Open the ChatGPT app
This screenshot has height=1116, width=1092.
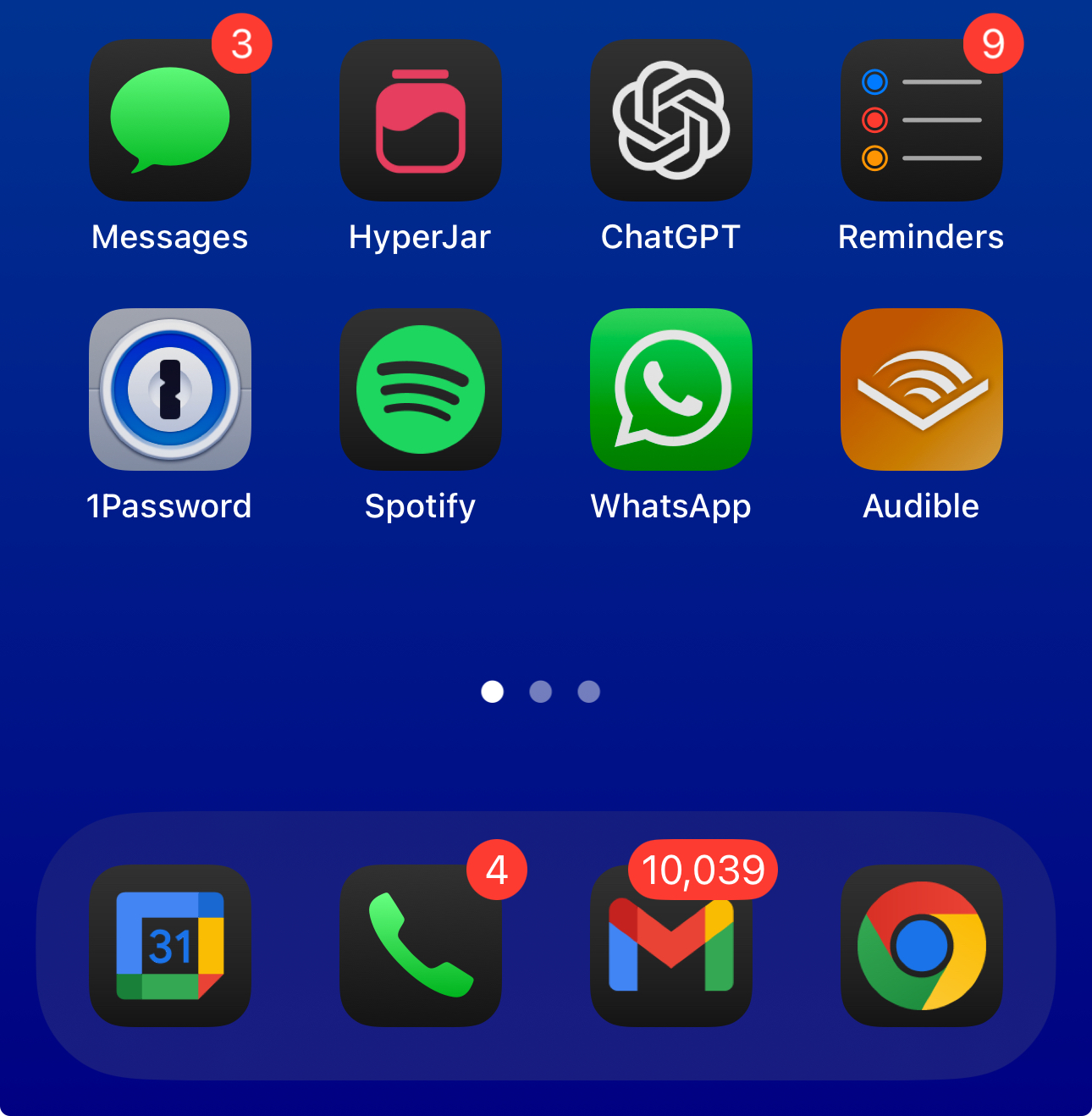click(x=671, y=120)
